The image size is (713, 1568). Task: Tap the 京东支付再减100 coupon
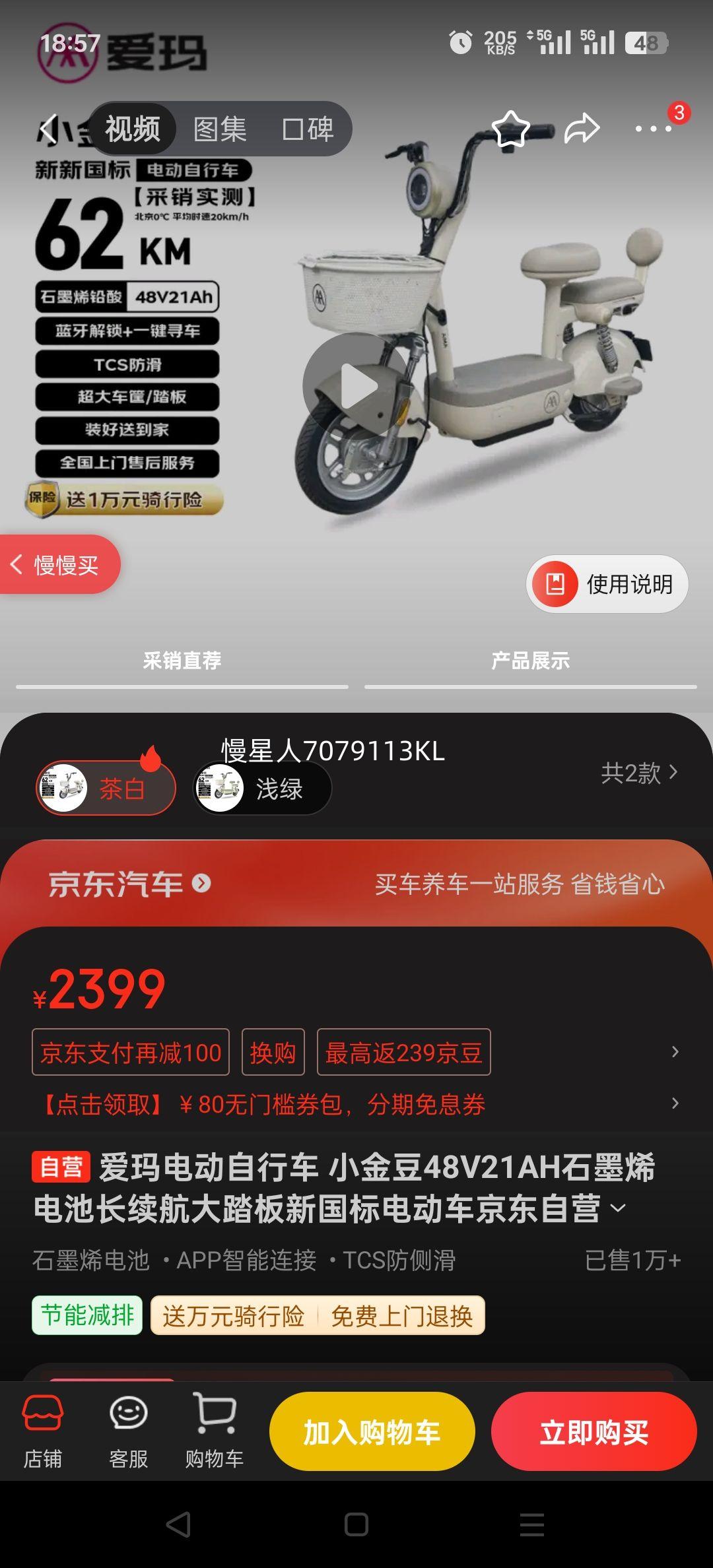tap(130, 1053)
